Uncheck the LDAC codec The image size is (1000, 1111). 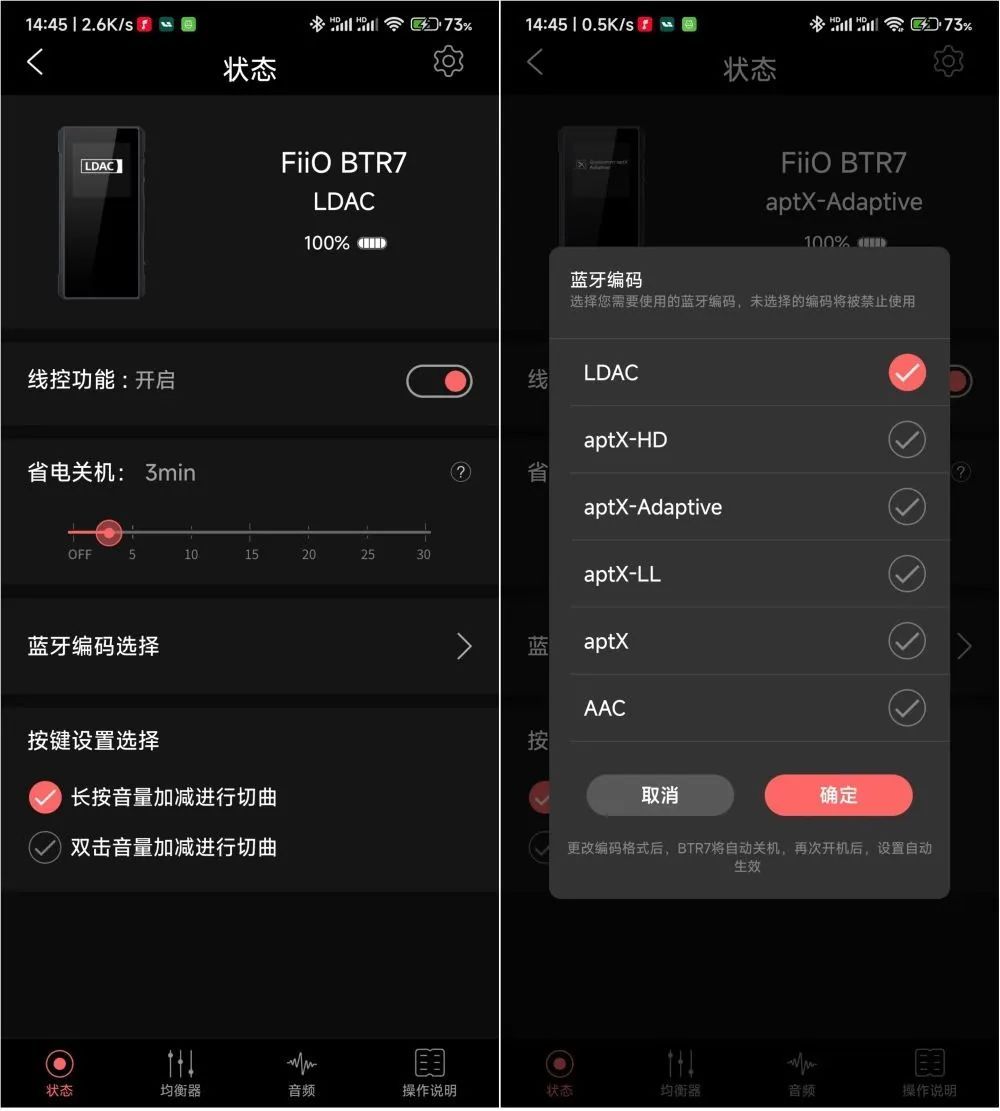coord(906,373)
